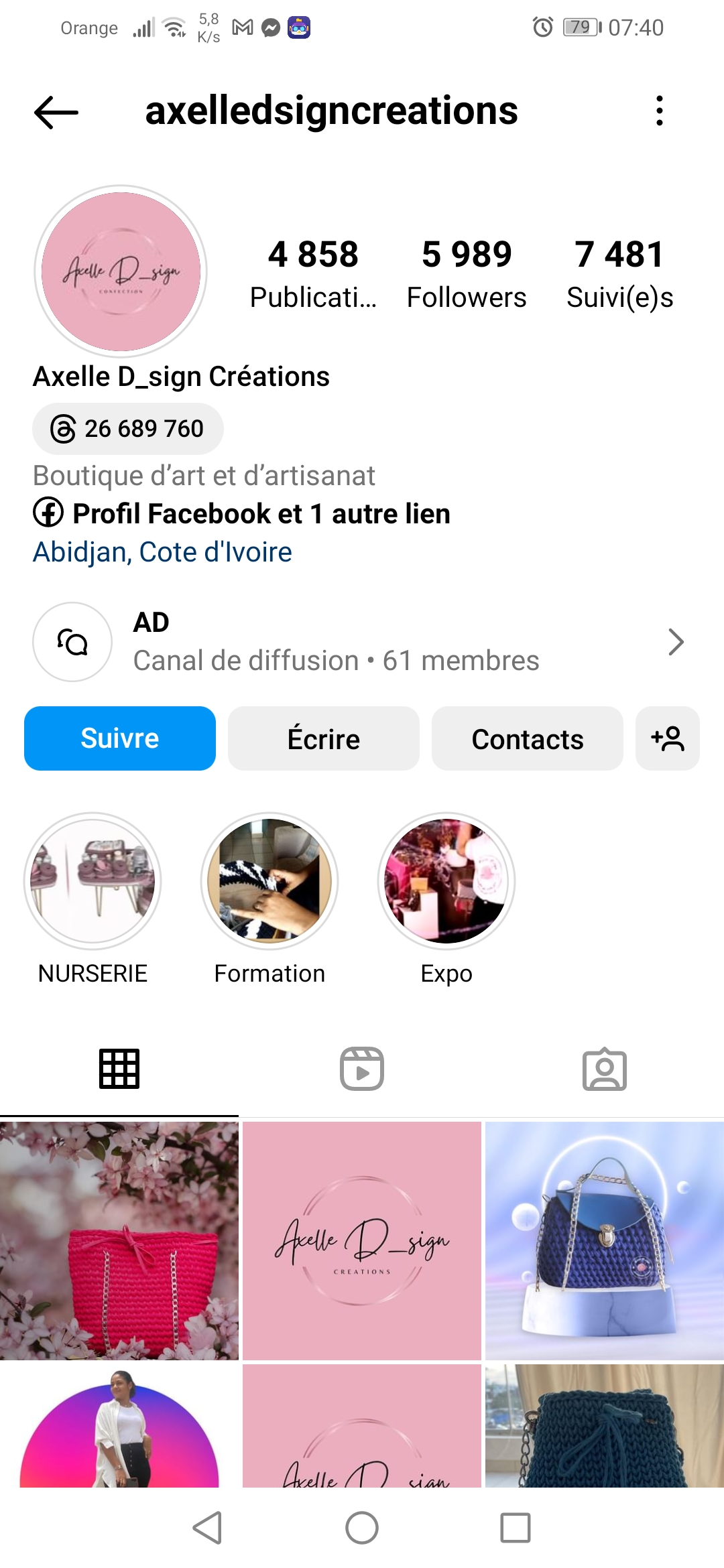Image resolution: width=724 pixels, height=1568 pixels.
Task: View the Formation story highlight
Action: click(269, 881)
